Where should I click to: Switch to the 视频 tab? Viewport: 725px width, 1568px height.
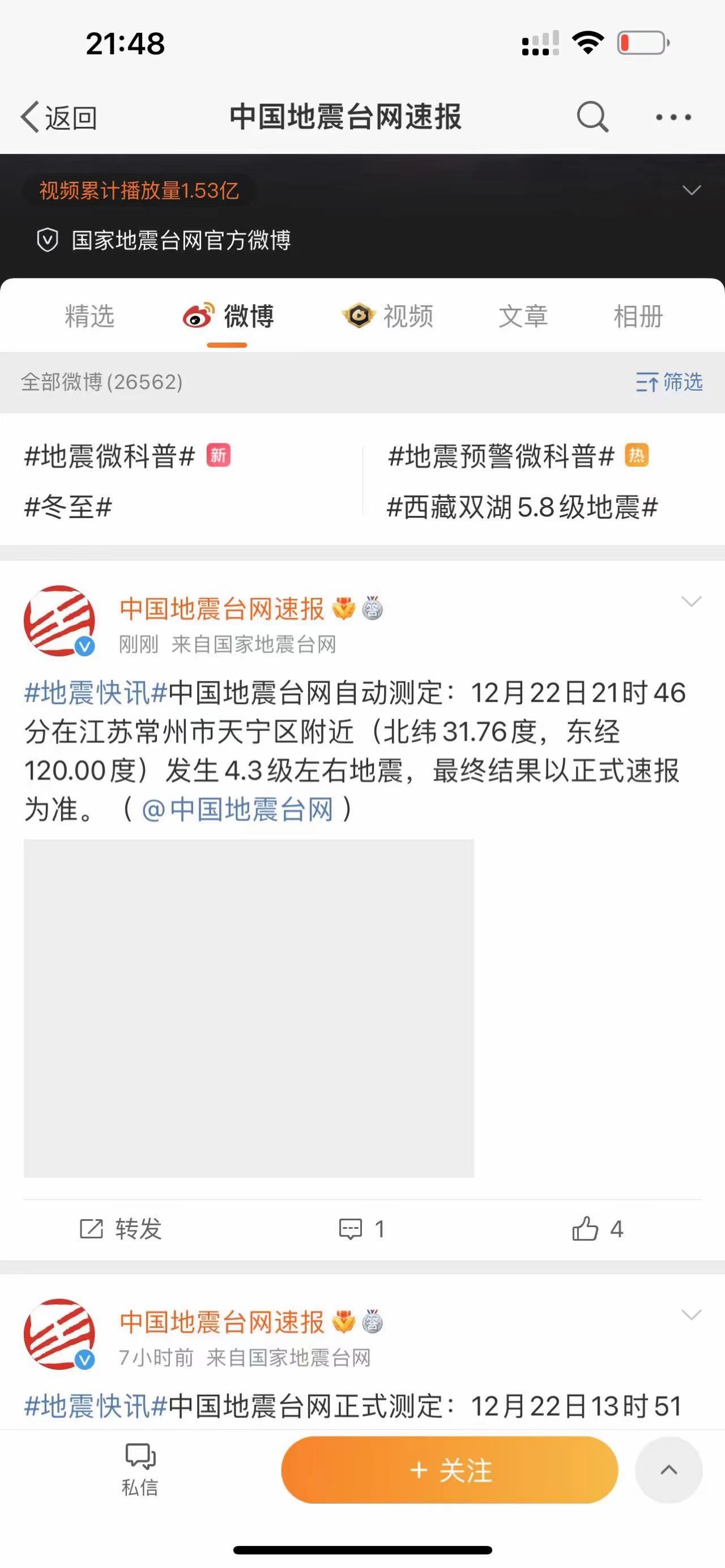[x=389, y=317]
